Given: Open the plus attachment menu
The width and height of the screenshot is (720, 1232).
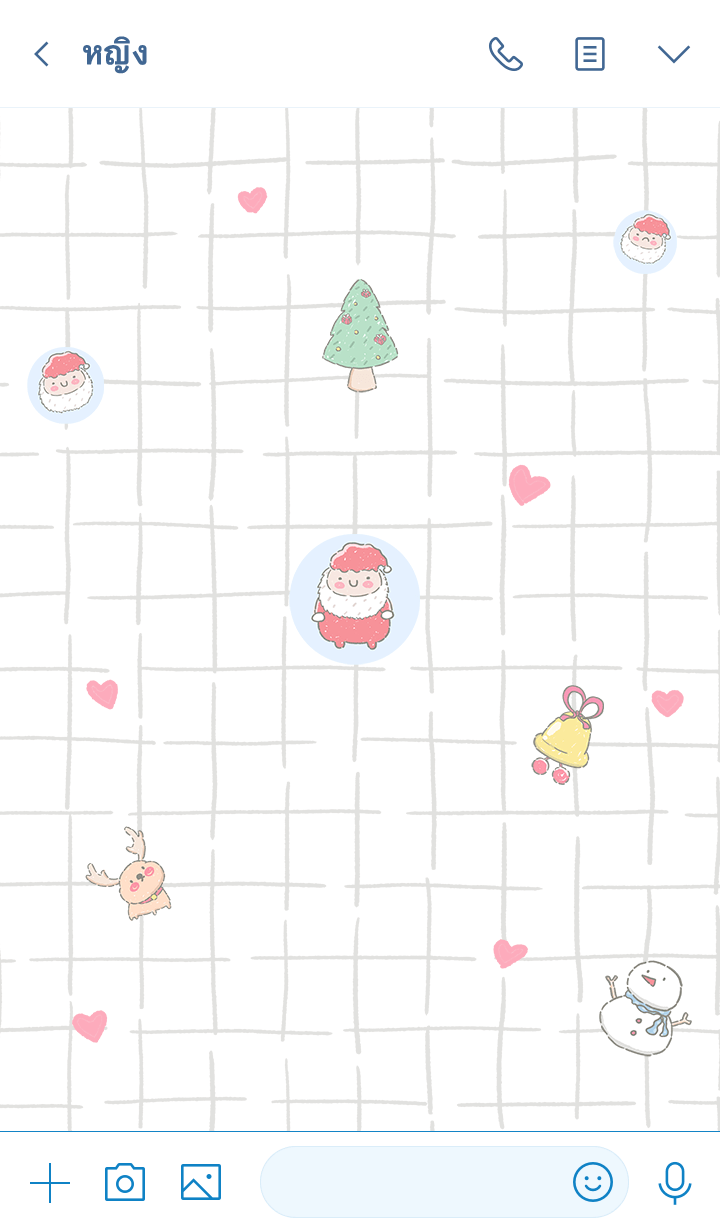Looking at the screenshot, I should (50, 1183).
